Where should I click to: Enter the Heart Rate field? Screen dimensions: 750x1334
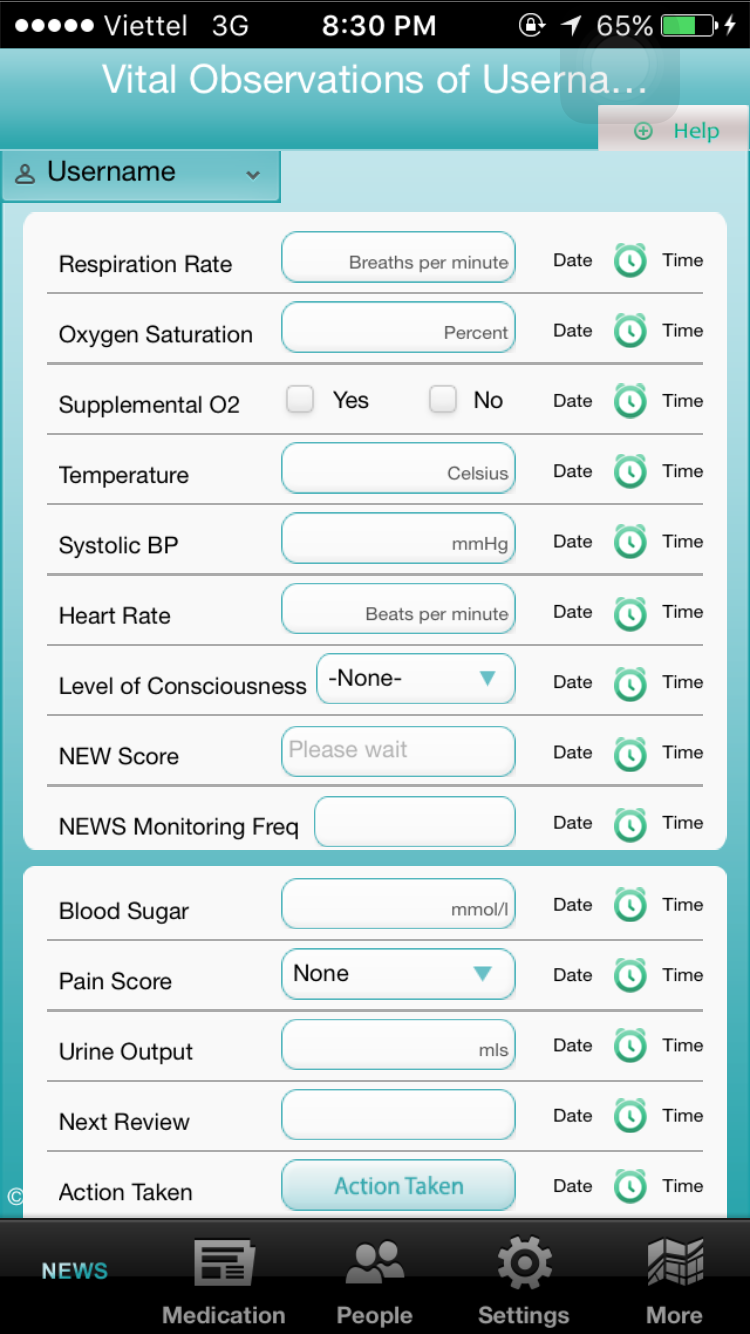tap(398, 609)
